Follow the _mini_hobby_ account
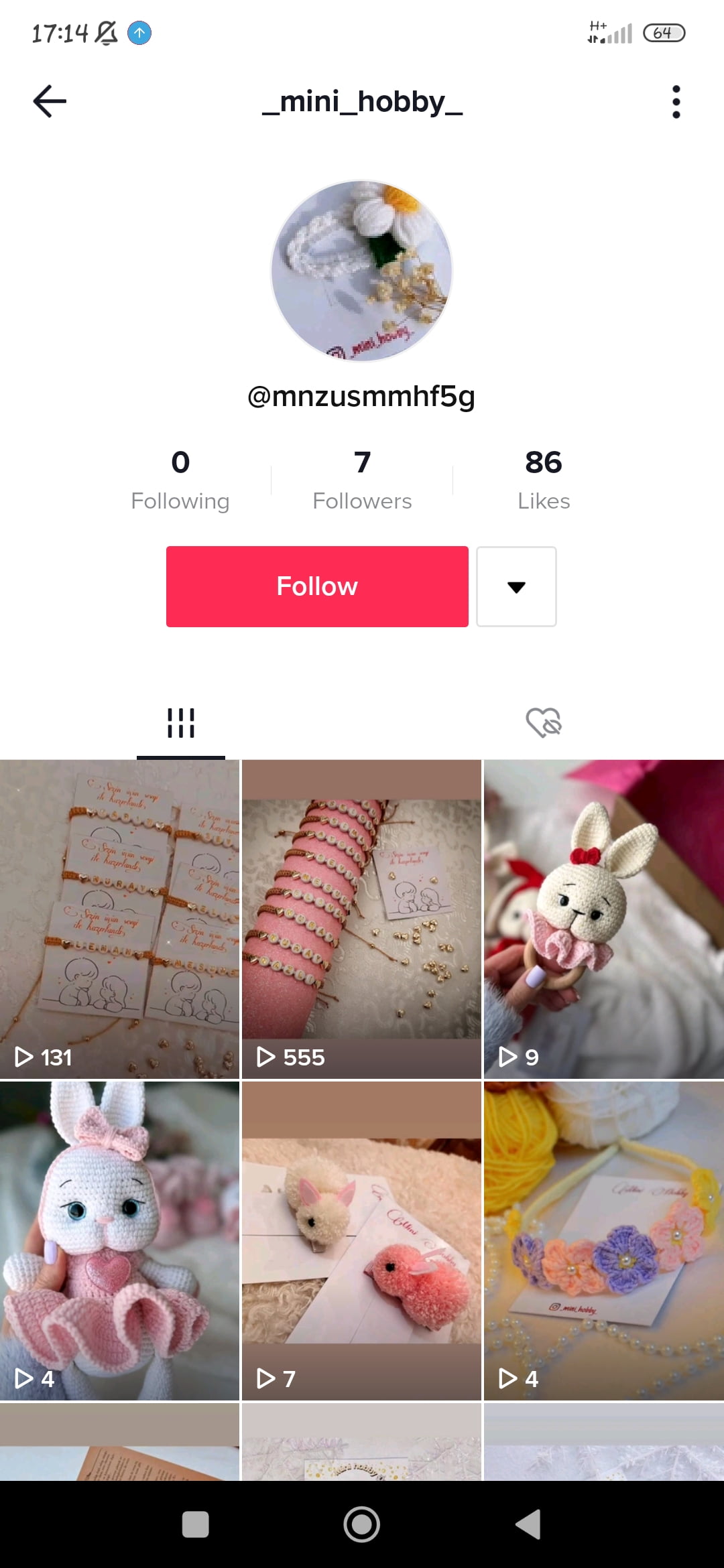 pyautogui.click(x=317, y=586)
